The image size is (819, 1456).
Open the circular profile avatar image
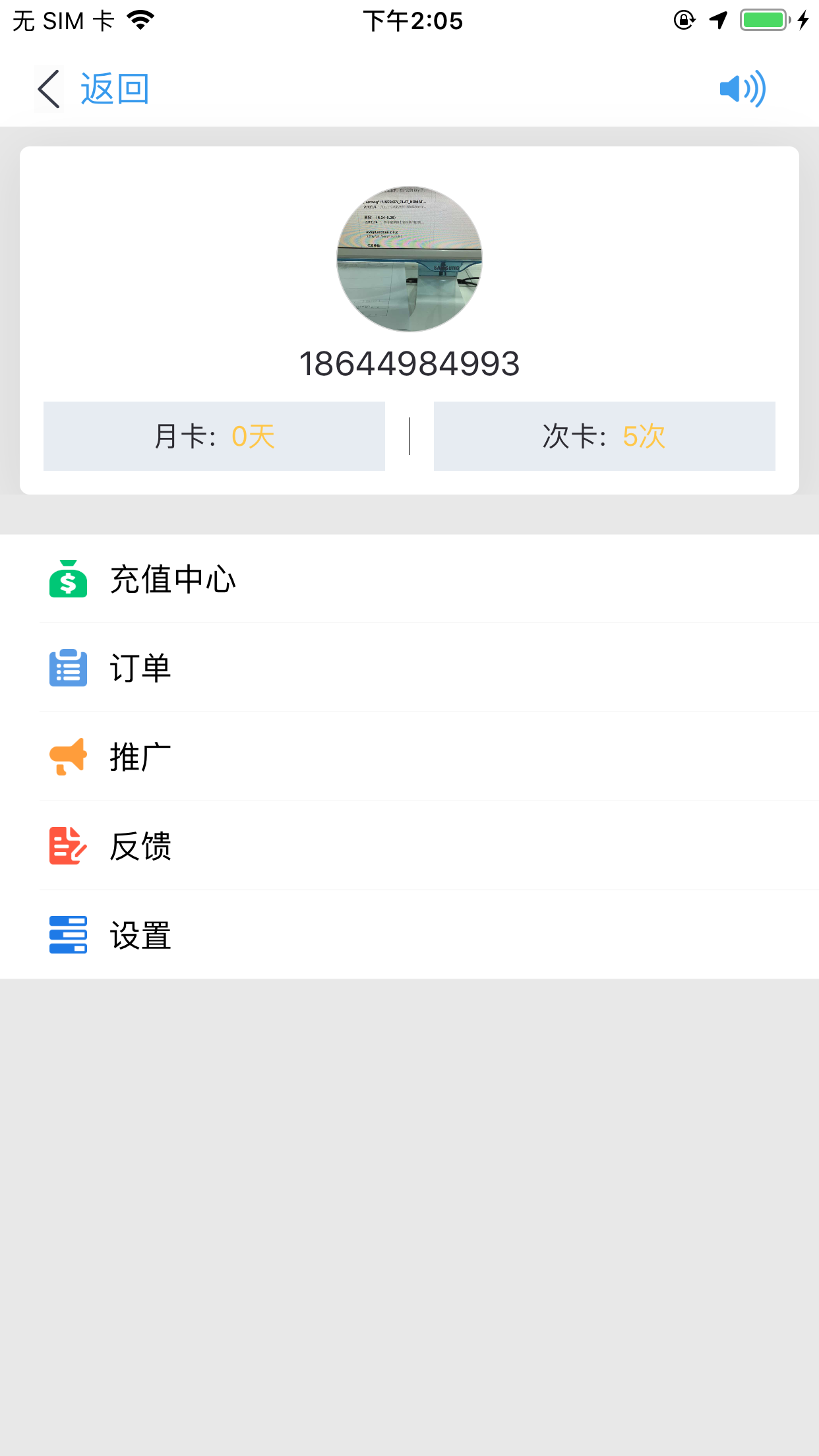pyautogui.click(x=409, y=258)
